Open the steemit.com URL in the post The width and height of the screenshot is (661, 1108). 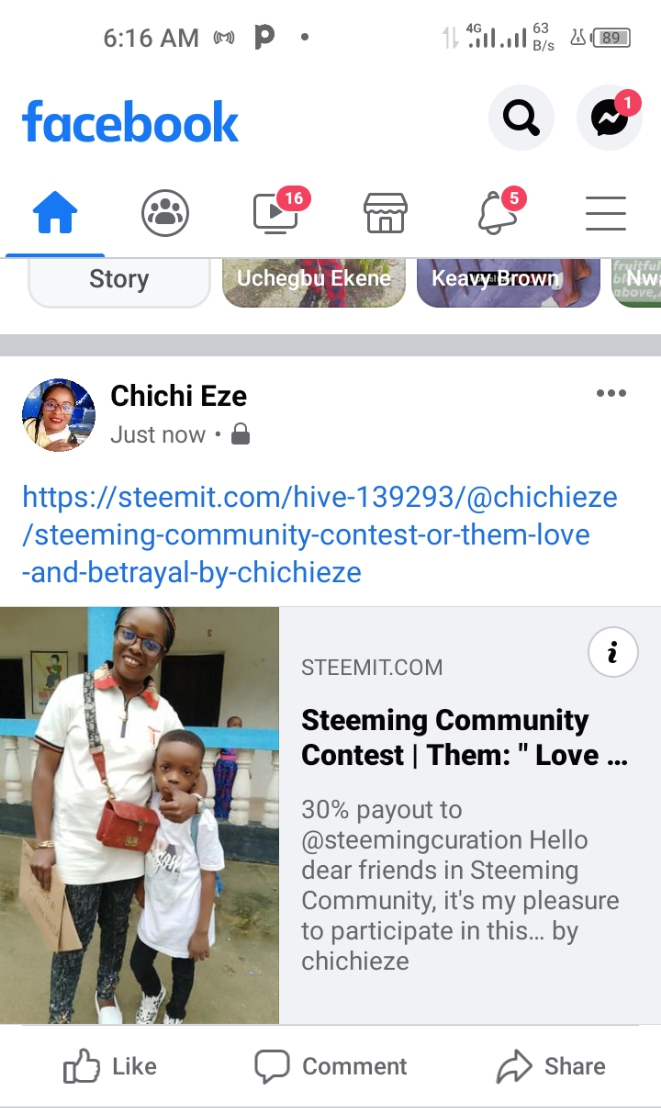click(320, 535)
